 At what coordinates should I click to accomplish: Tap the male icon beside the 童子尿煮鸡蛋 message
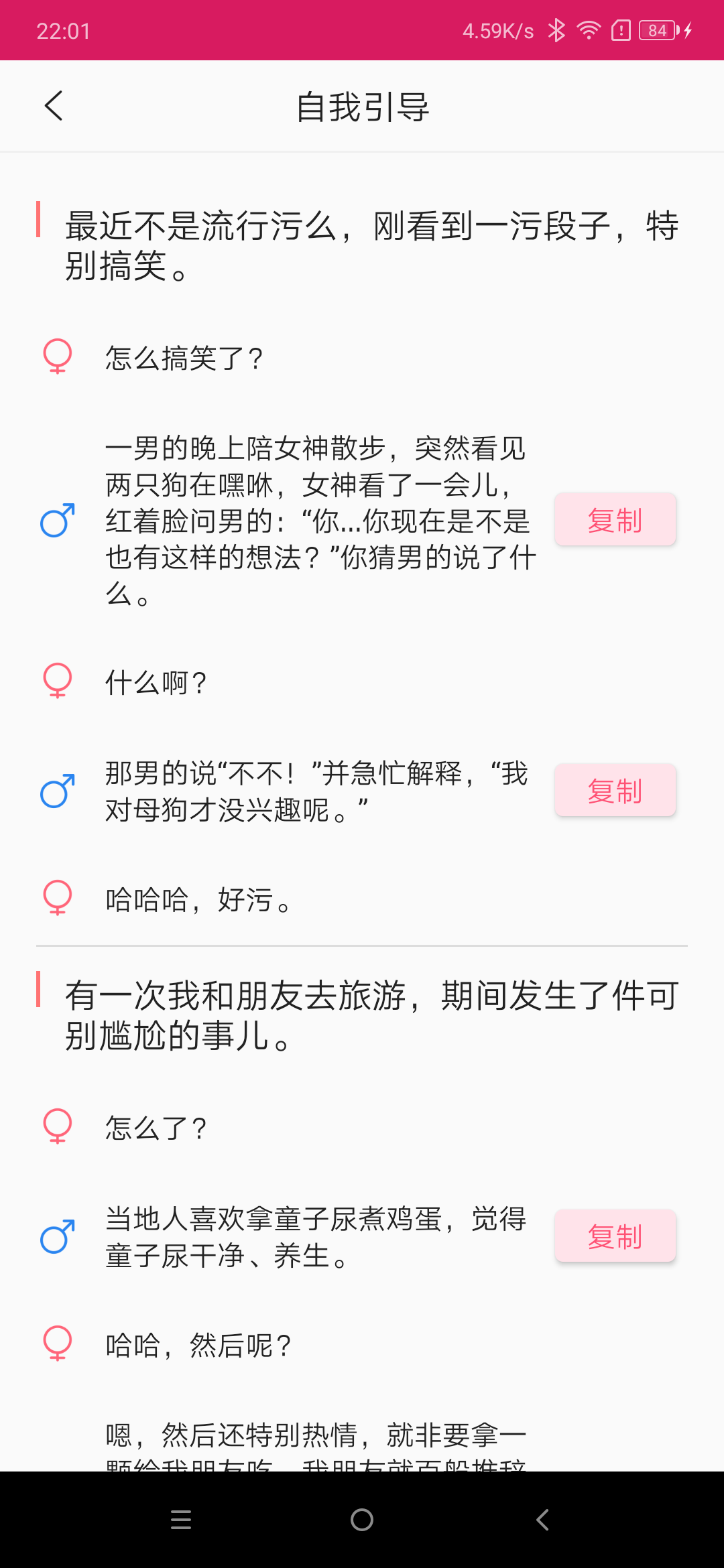pos(56,1238)
